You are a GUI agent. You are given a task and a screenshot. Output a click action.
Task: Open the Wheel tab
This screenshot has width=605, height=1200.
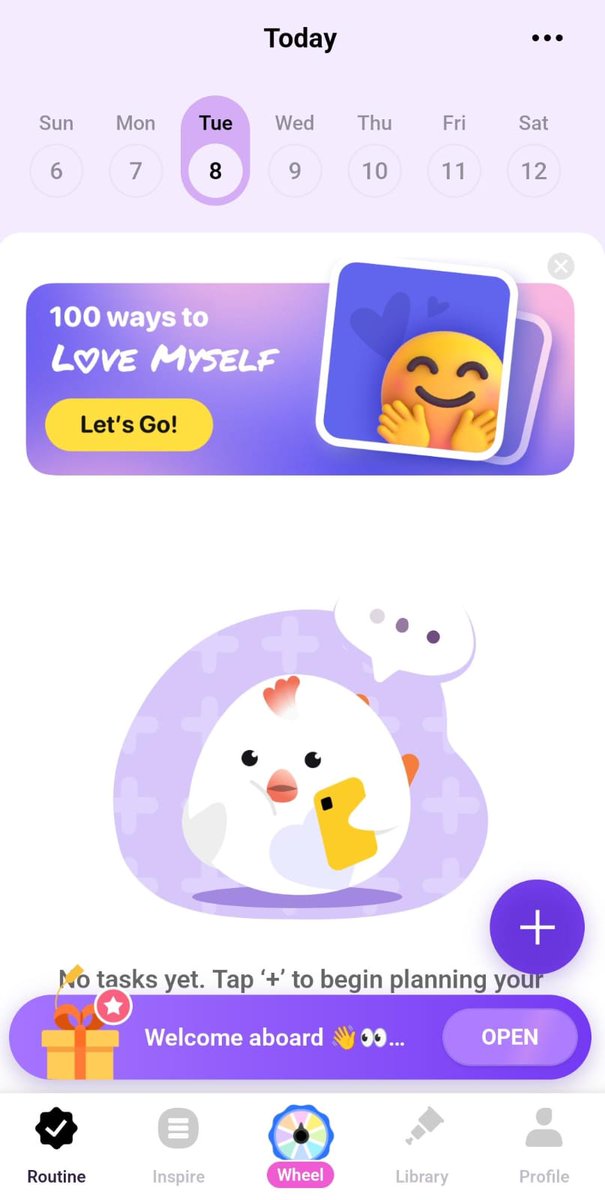click(x=301, y=1145)
